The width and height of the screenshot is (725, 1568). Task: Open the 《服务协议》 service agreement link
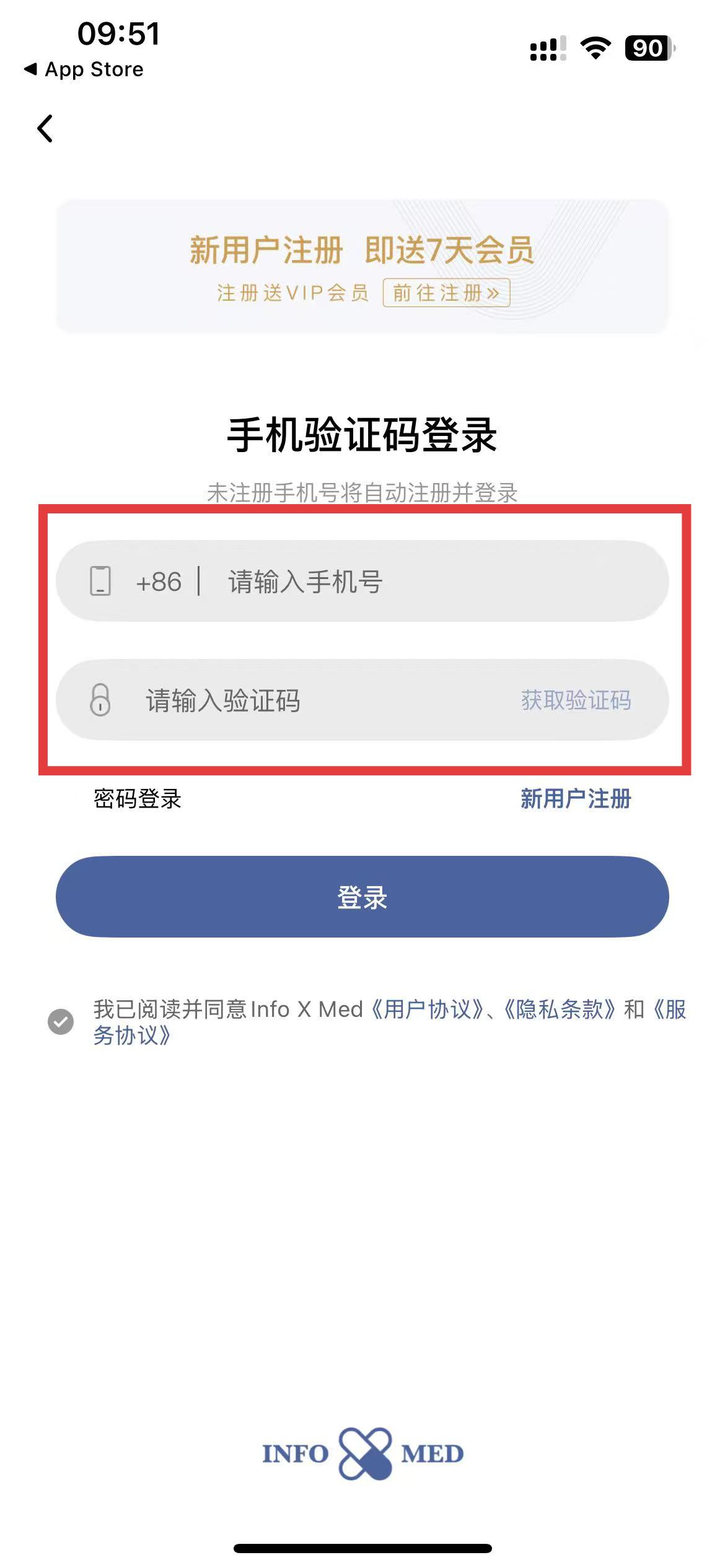click(131, 1035)
